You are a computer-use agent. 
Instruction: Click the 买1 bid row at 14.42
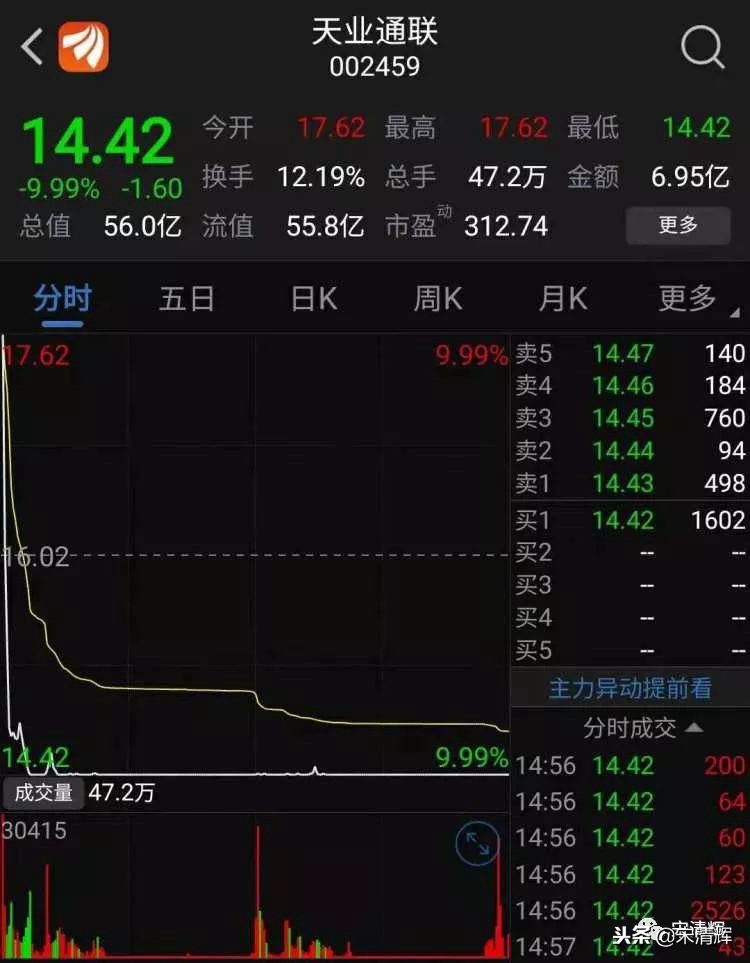pyautogui.click(x=628, y=520)
